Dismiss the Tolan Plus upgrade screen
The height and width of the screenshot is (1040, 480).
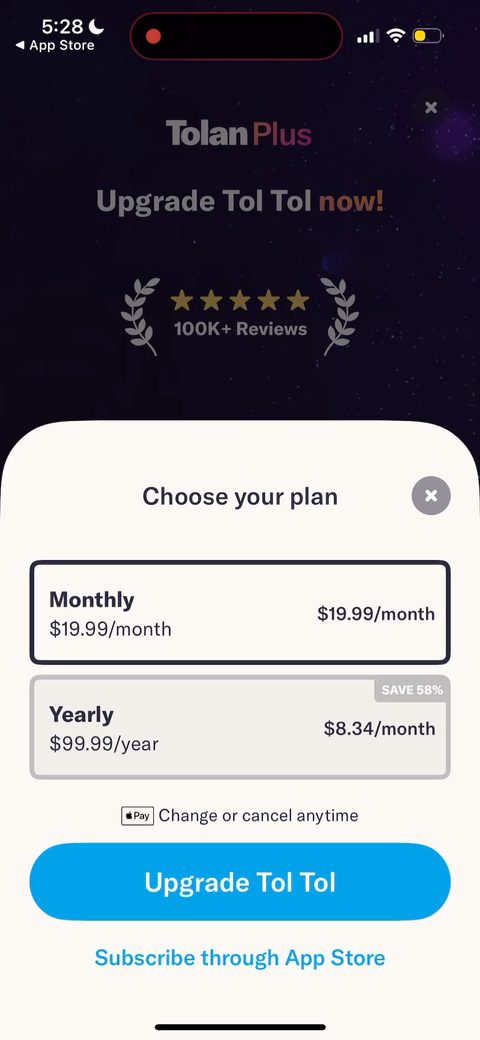pyautogui.click(x=431, y=107)
